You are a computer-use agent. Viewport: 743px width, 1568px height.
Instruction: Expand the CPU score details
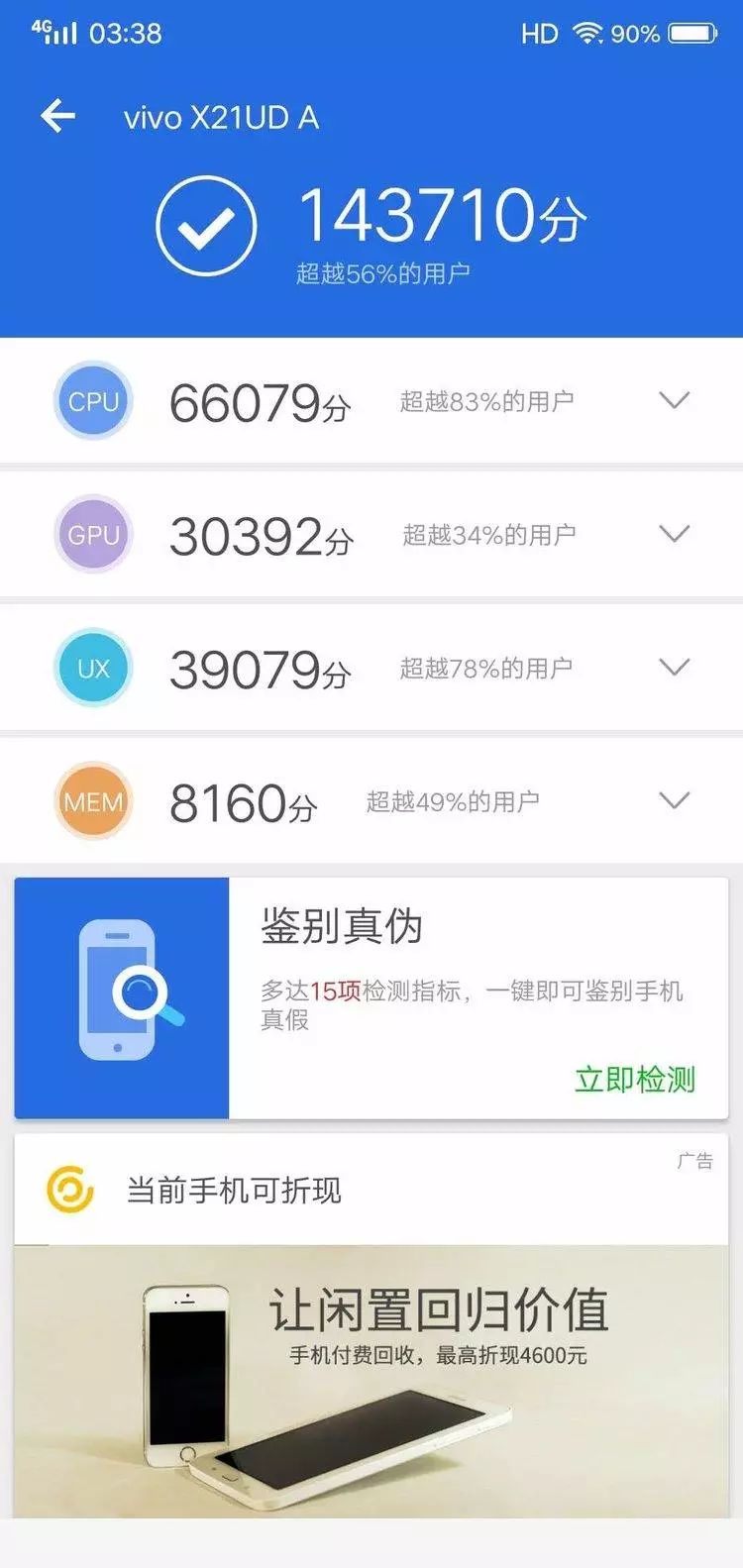(x=674, y=400)
